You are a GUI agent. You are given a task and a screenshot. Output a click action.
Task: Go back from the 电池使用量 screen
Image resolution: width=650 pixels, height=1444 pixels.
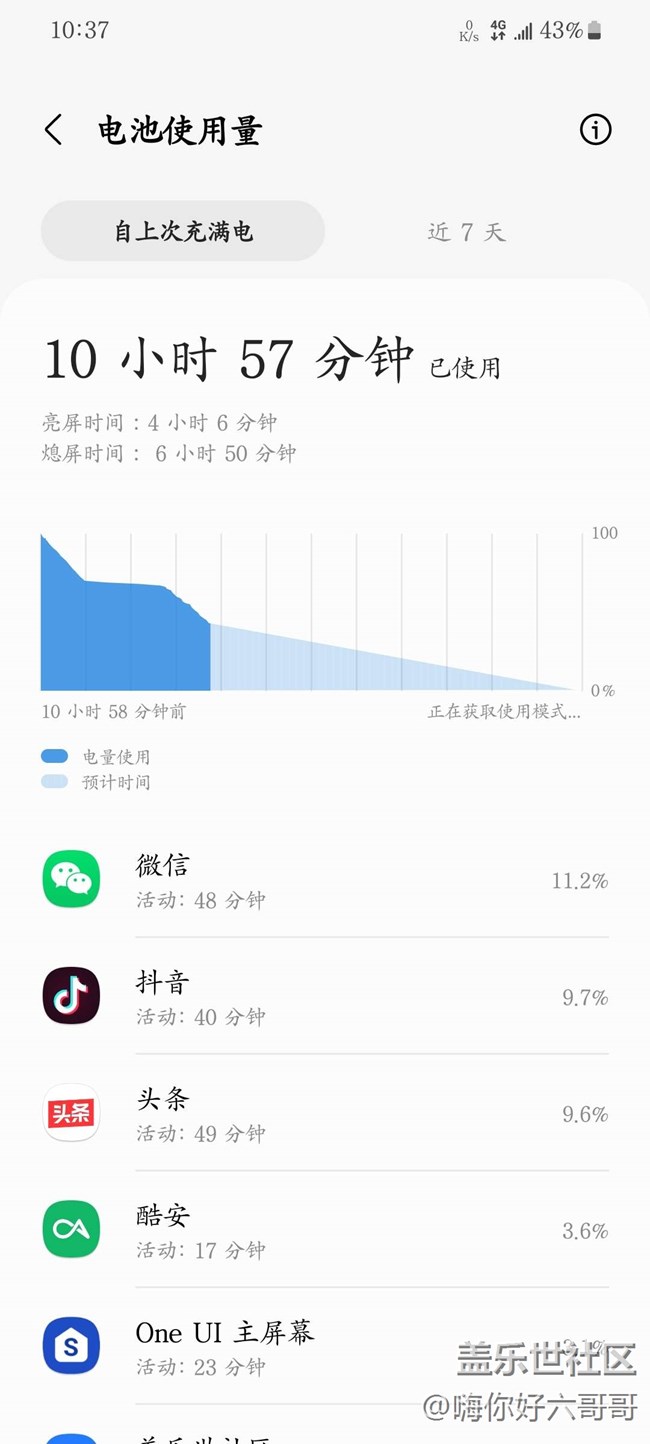pyautogui.click(x=54, y=130)
